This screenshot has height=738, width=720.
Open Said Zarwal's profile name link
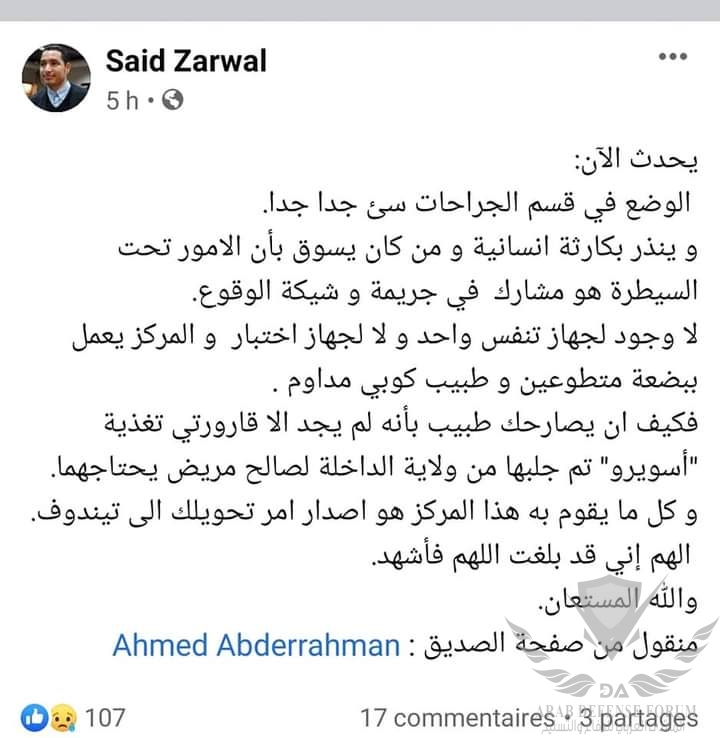coord(186,60)
